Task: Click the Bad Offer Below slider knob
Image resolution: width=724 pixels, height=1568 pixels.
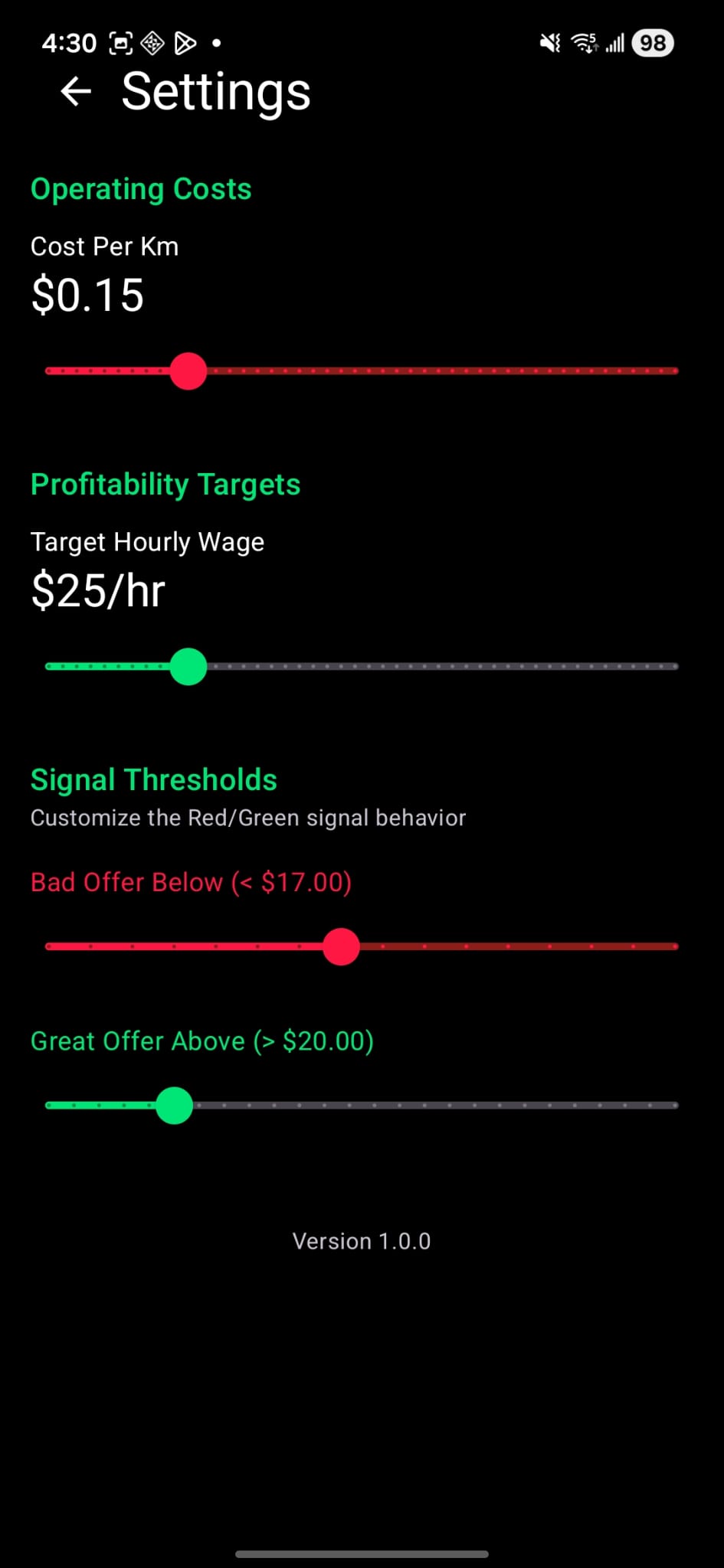Action: point(341,946)
